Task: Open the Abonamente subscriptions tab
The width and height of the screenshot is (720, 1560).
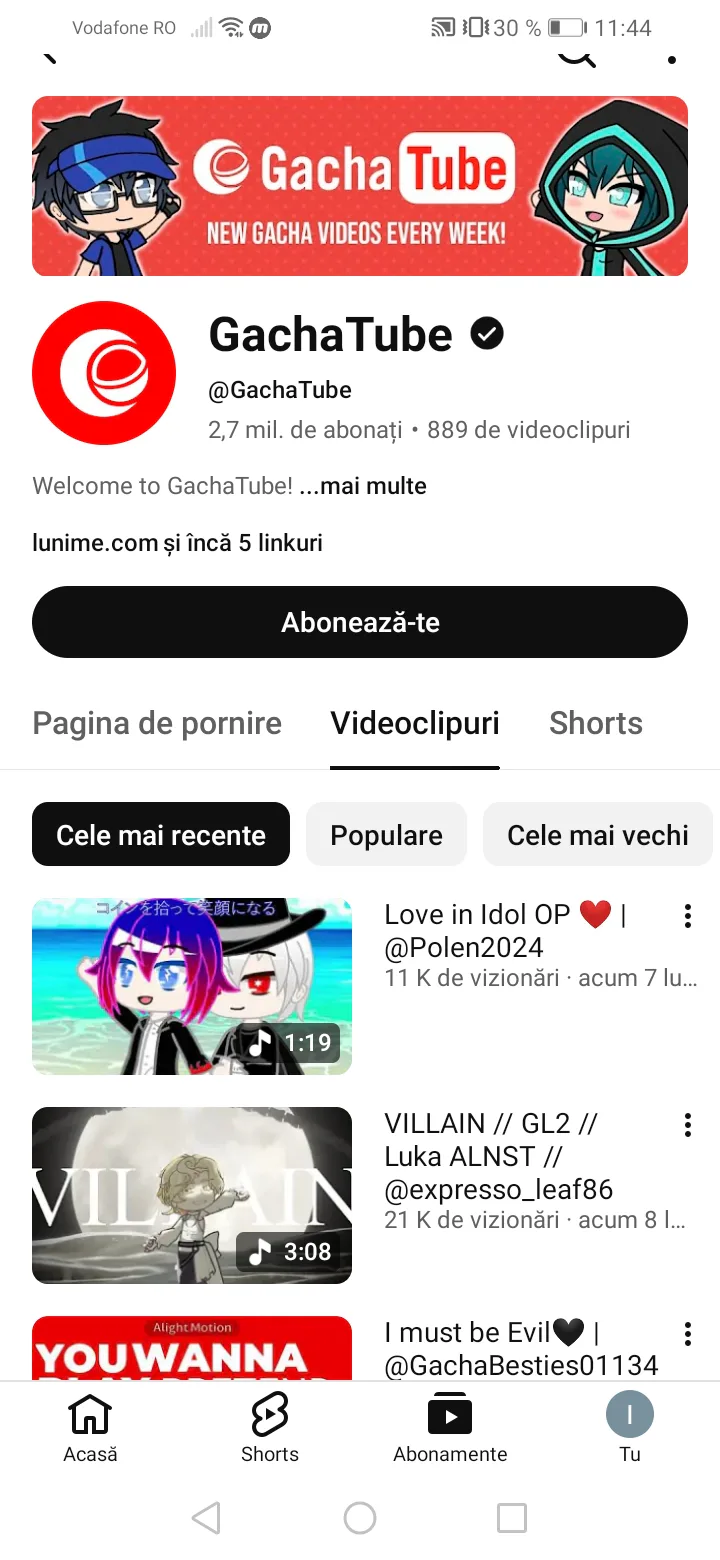Action: click(450, 1430)
